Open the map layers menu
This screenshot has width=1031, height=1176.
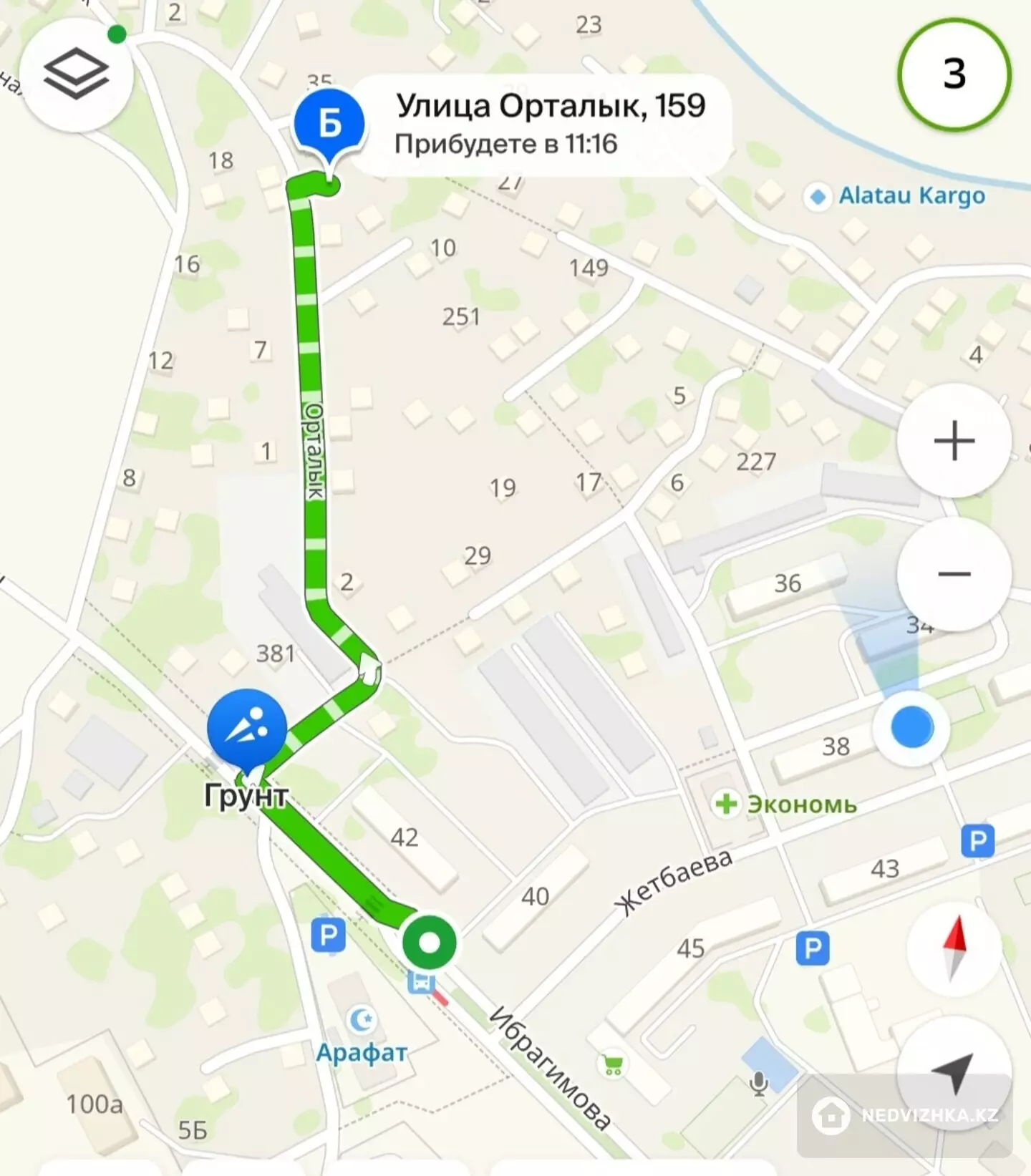tap(76, 74)
